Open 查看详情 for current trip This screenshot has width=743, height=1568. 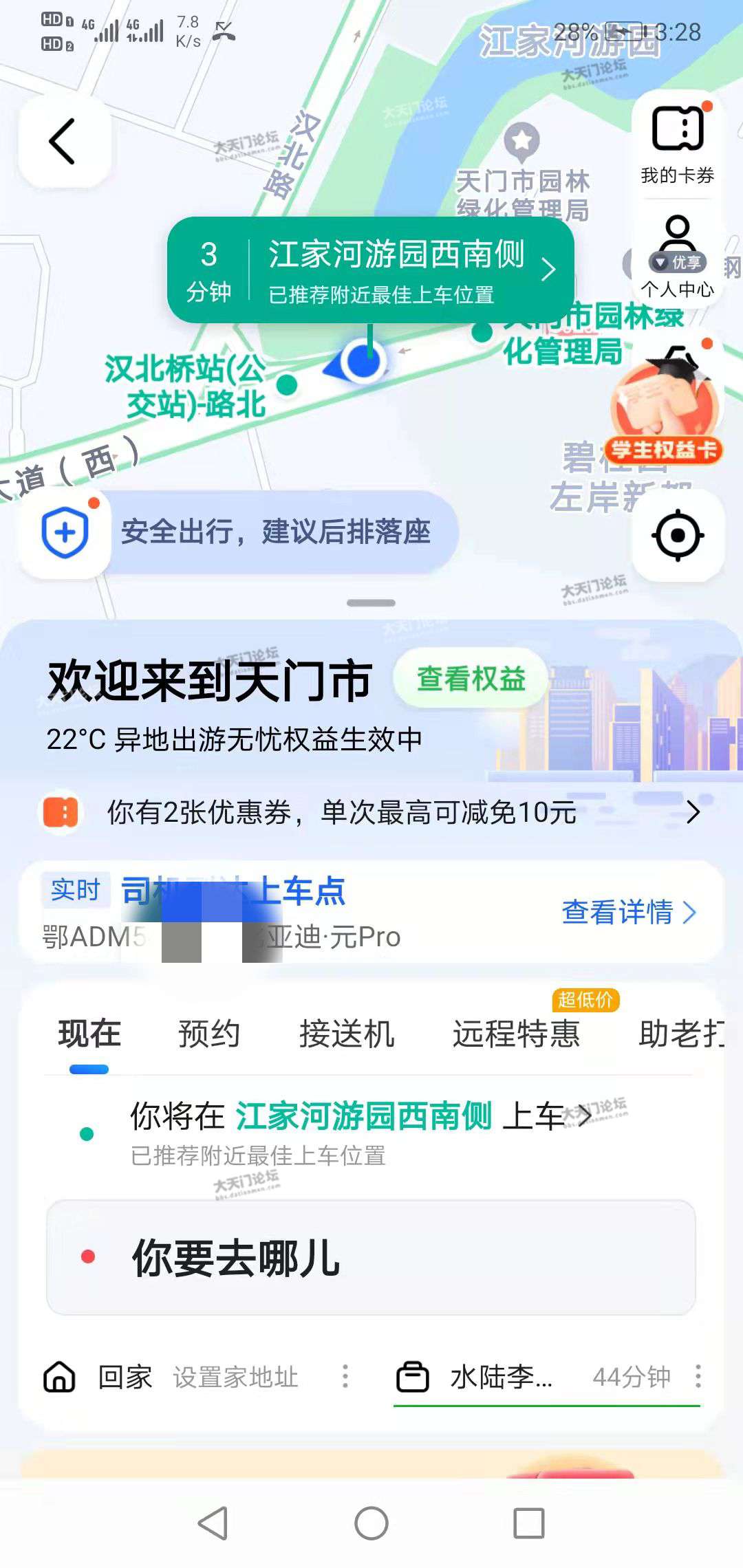coord(629,913)
